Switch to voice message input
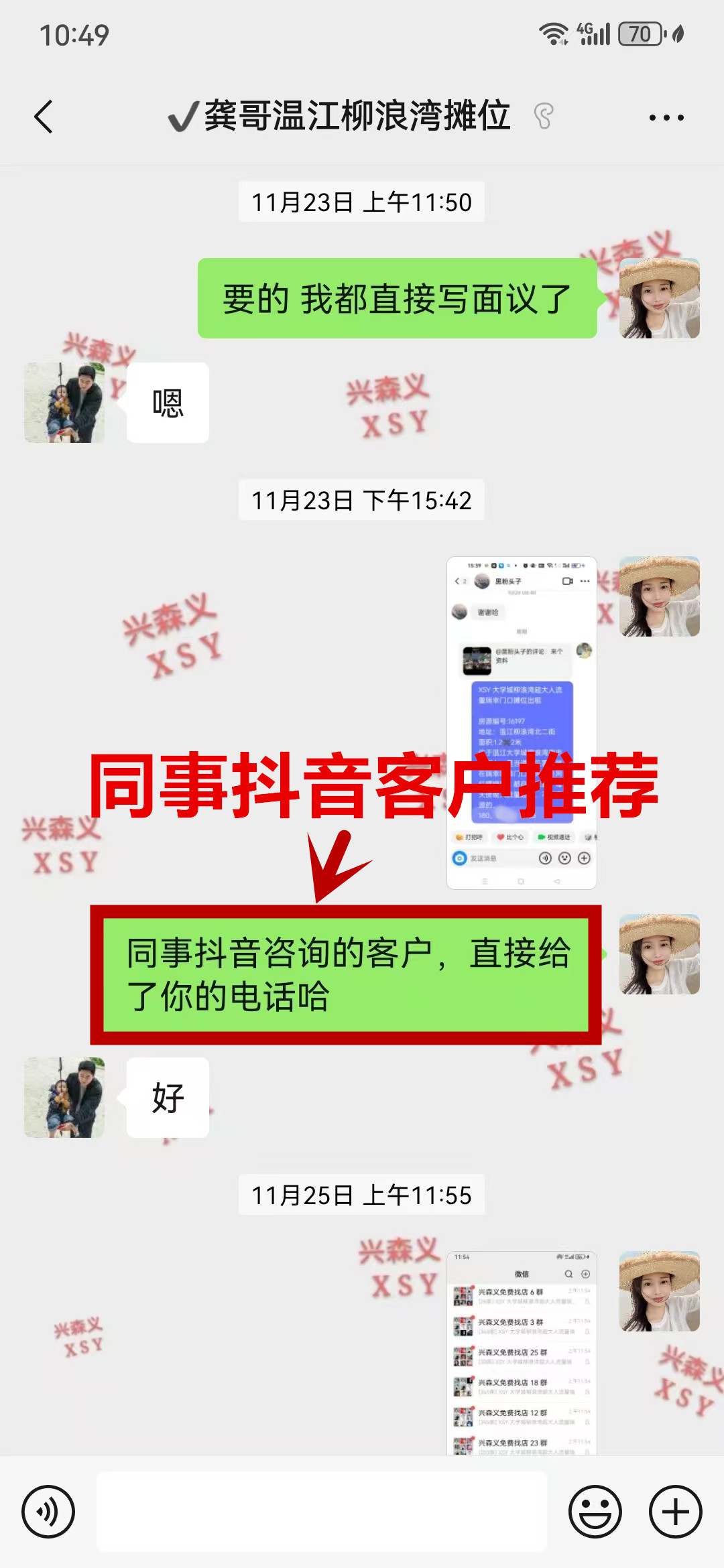724x1568 pixels. [48, 1512]
